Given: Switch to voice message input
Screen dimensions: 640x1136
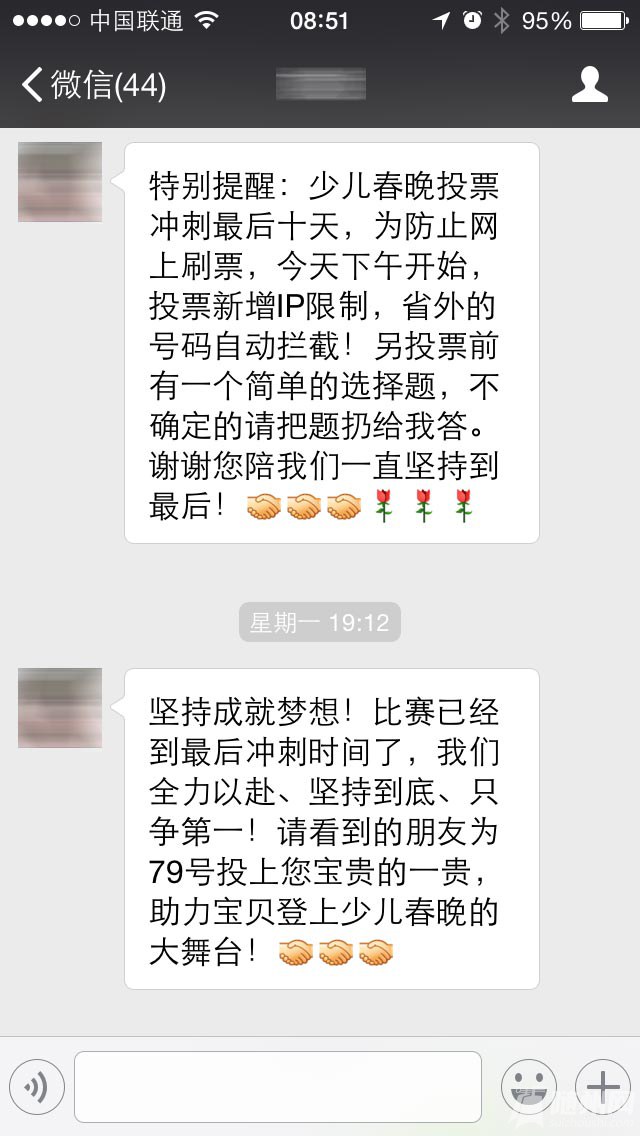Looking at the screenshot, I should pos(37,1086).
